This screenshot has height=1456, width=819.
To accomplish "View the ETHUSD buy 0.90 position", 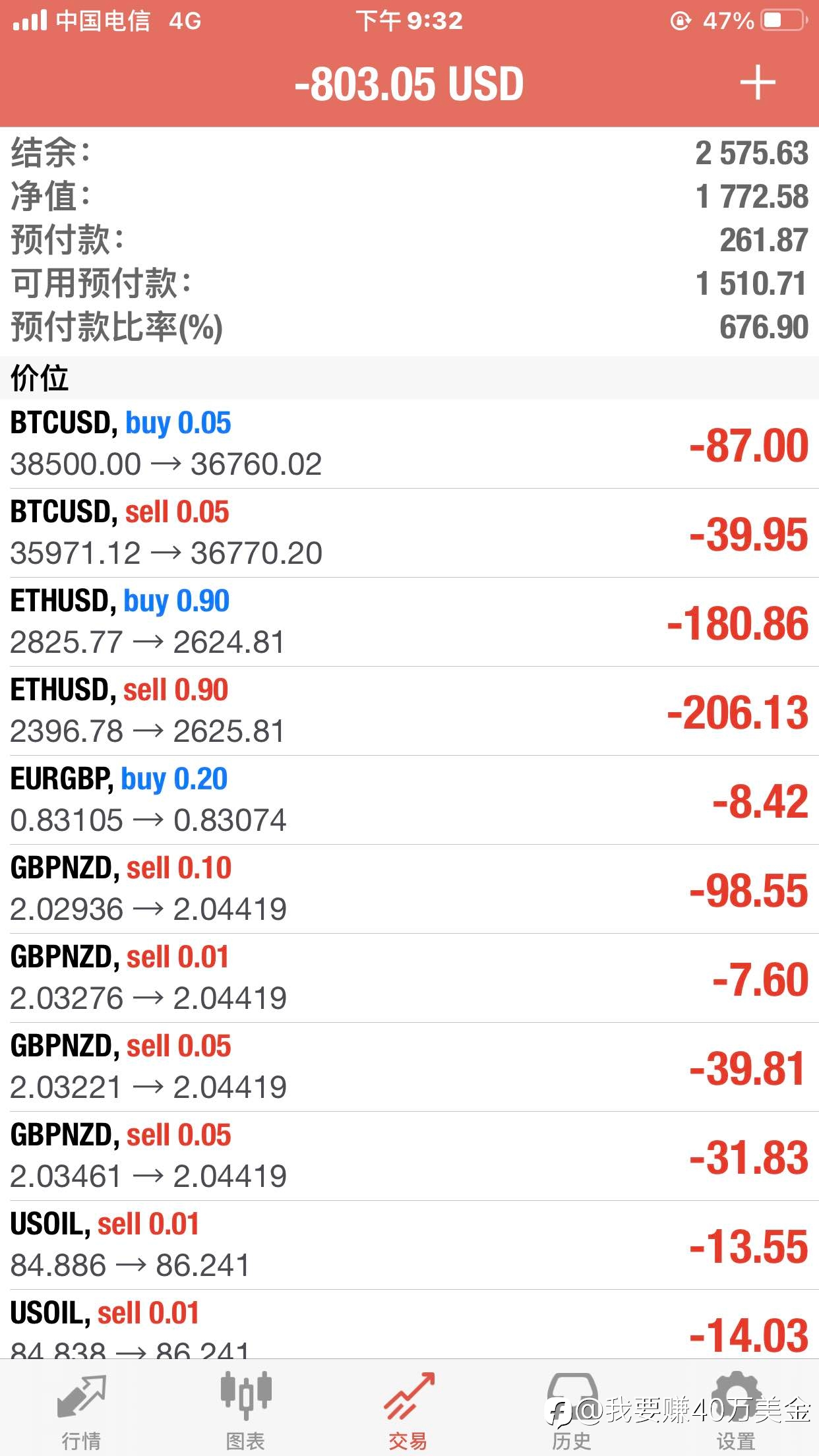I will [x=409, y=622].
